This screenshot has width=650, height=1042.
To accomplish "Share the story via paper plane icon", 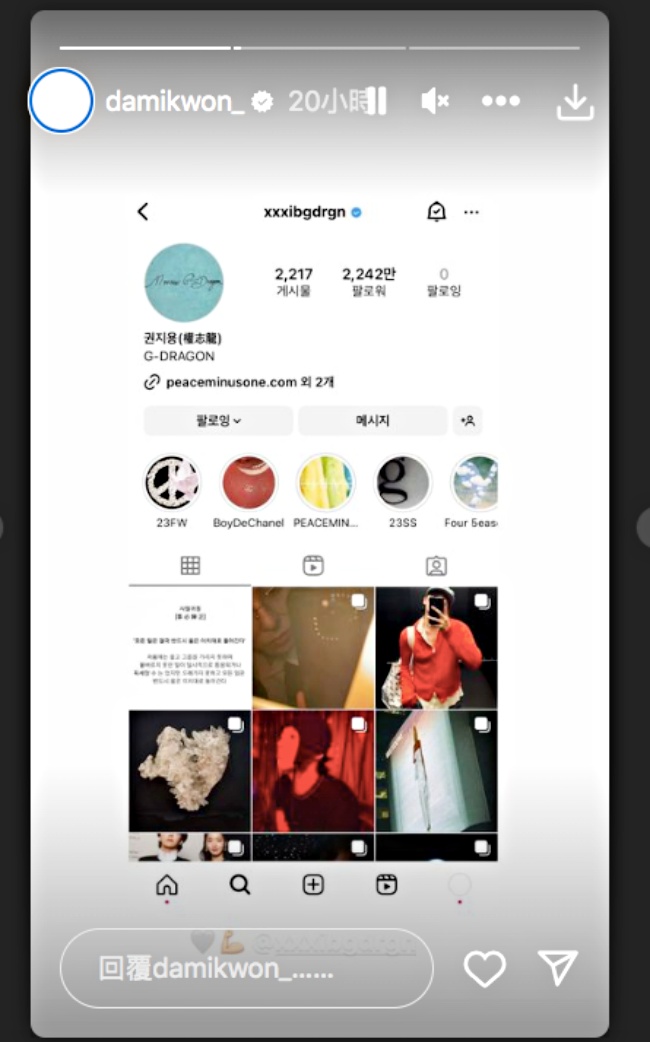I will (x=558, y=968).
